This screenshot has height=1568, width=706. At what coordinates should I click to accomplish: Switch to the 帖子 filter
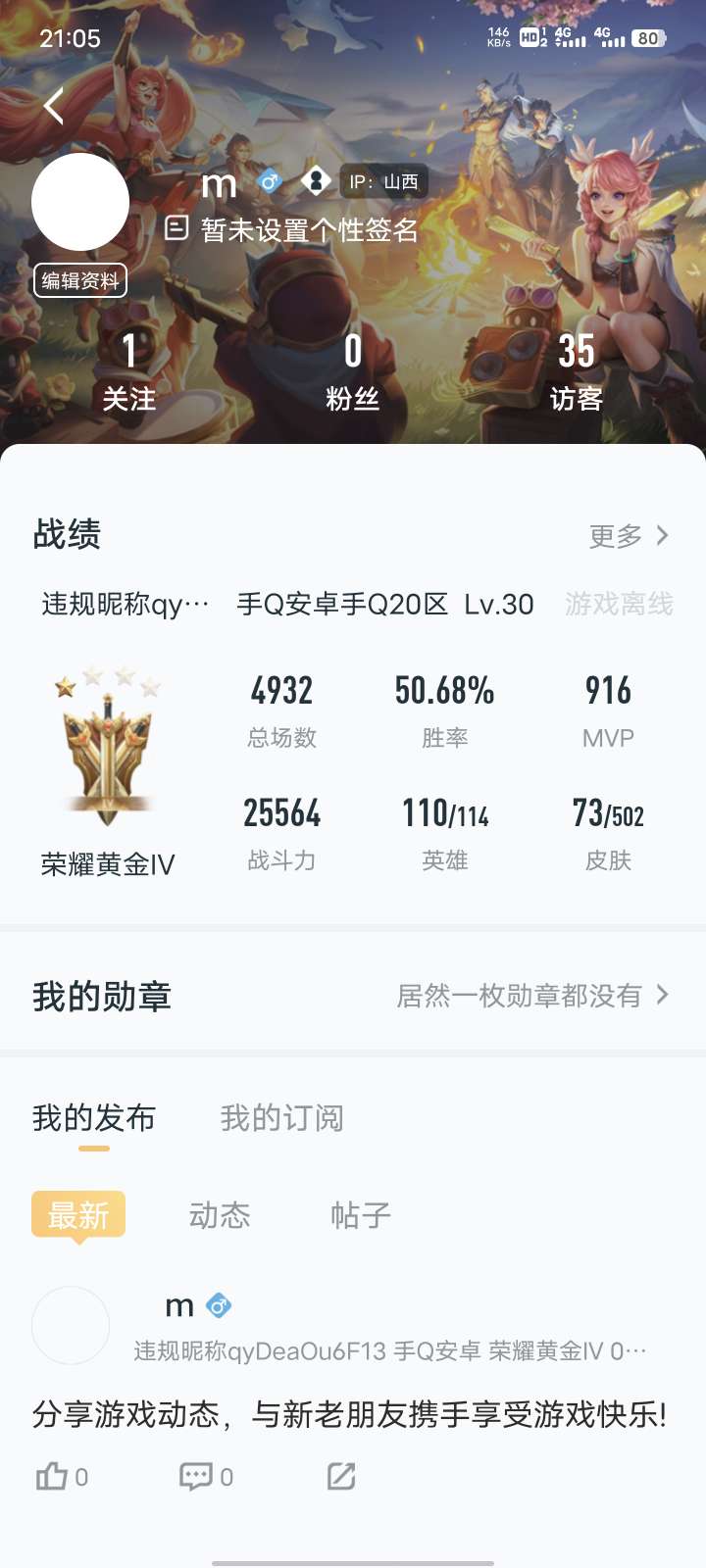361,1215
